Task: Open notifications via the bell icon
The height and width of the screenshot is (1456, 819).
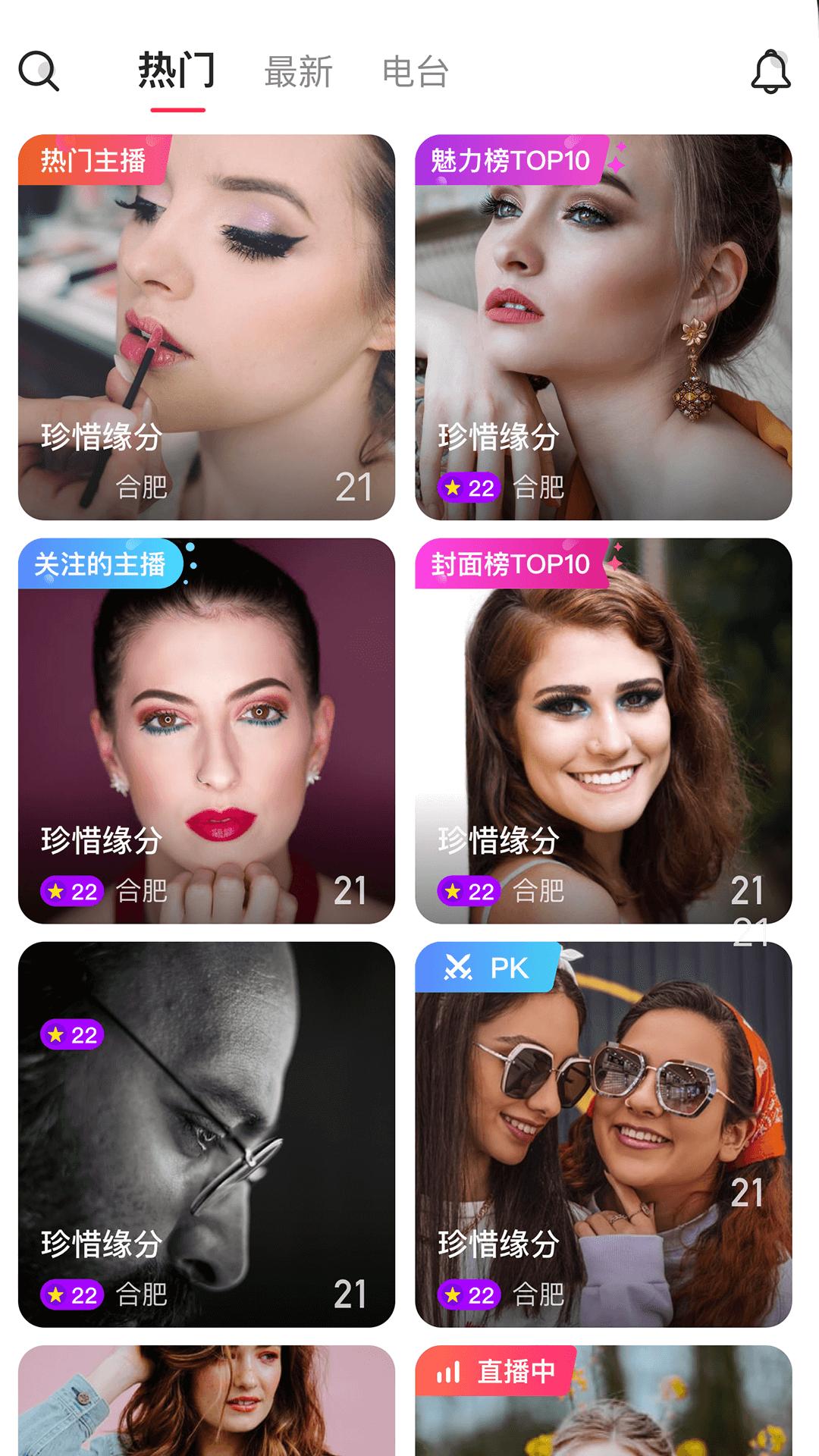Action: click(x=770, y=72)
